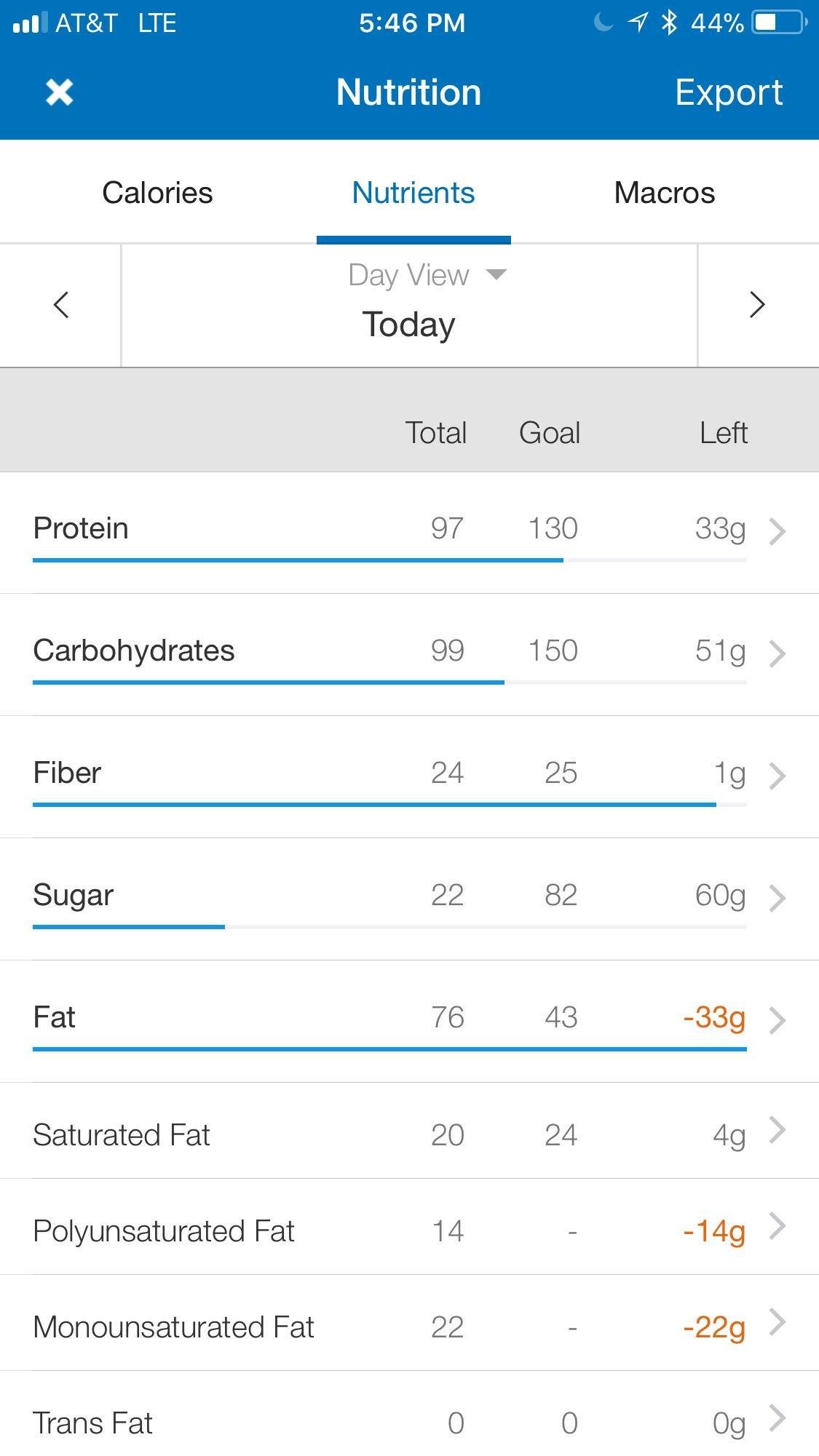View Fiber breakdown
This screenshot has width=819, height=1456.
[409, 777]
